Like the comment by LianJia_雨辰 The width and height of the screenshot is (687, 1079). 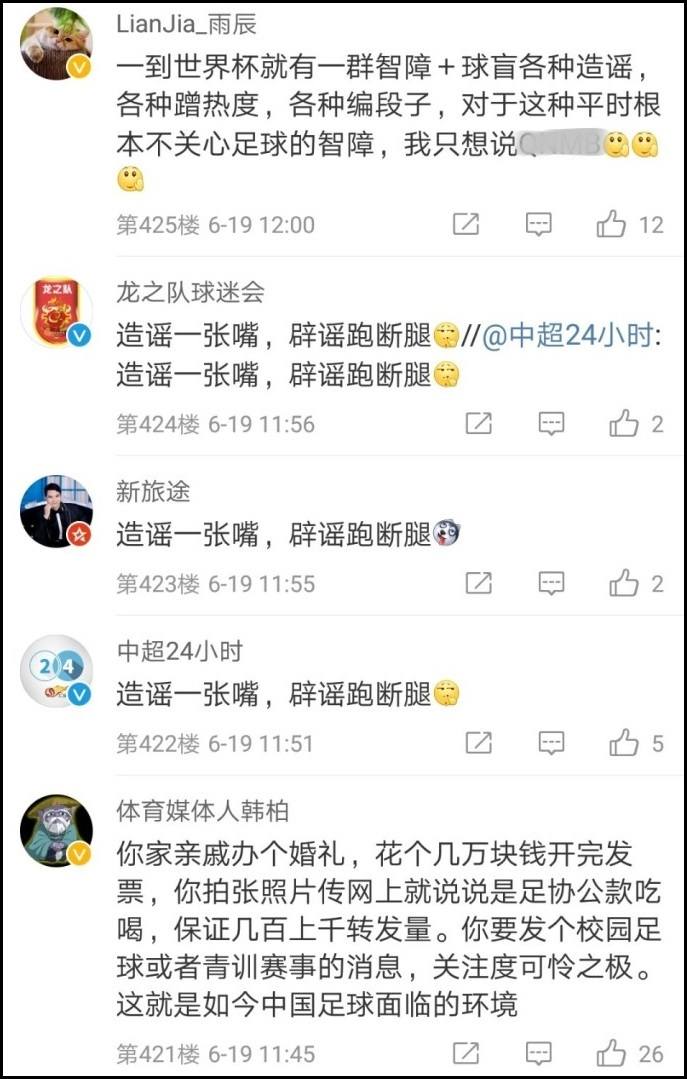coord(612,224)
